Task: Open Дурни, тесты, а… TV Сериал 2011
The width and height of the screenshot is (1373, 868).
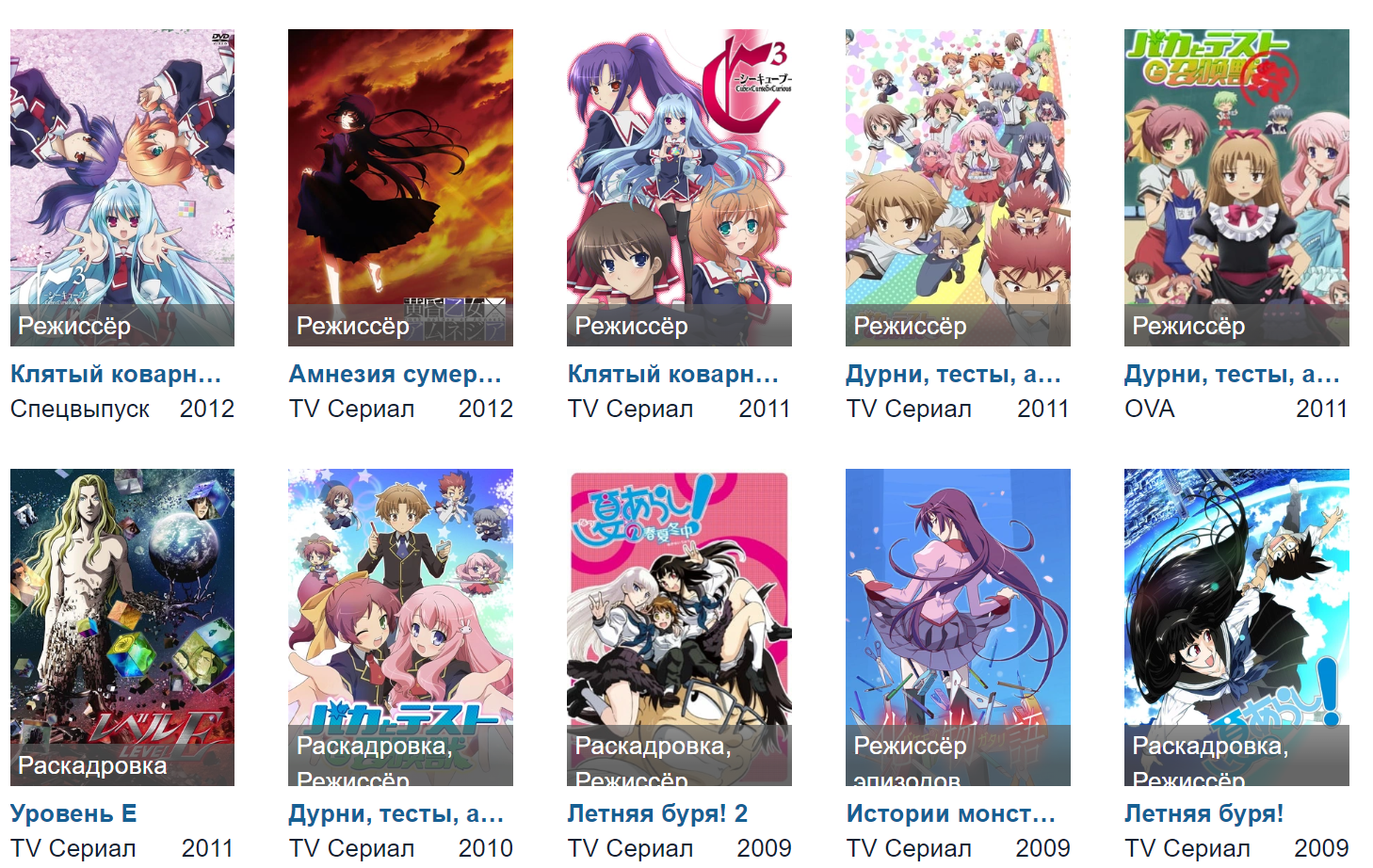Action: 958,188
